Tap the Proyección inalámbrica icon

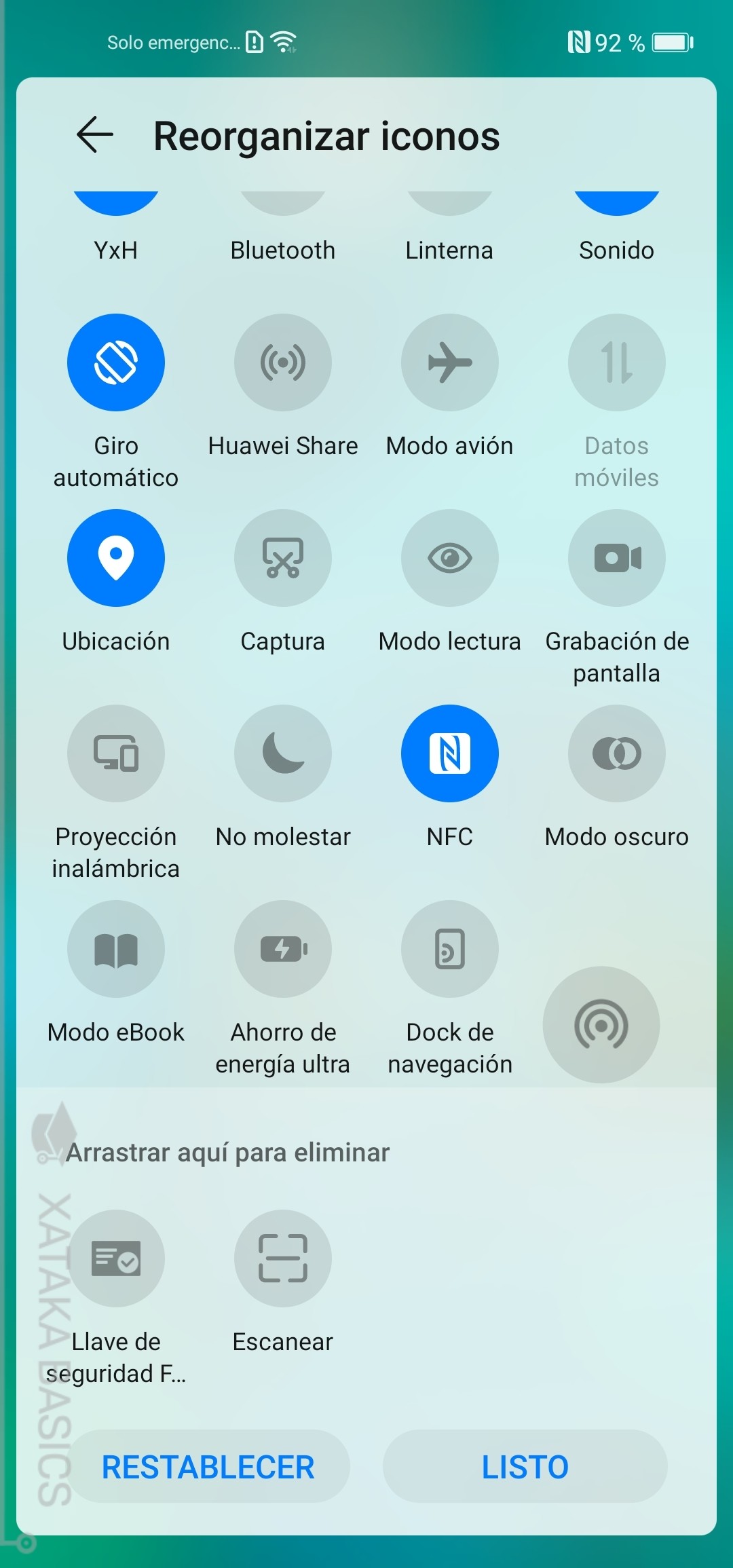[116, 753]
